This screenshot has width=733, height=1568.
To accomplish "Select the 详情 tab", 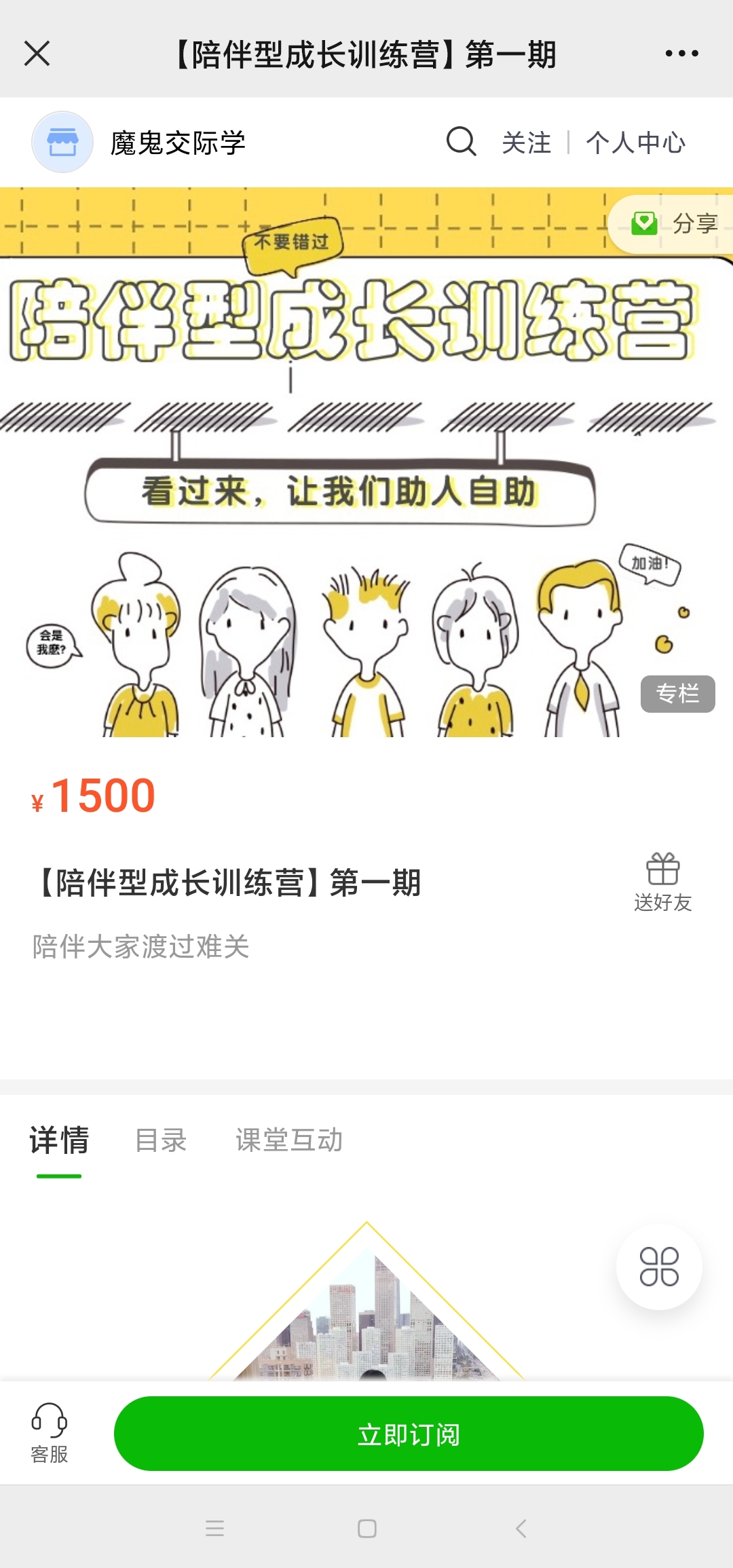I will (x=58, y=1140).
